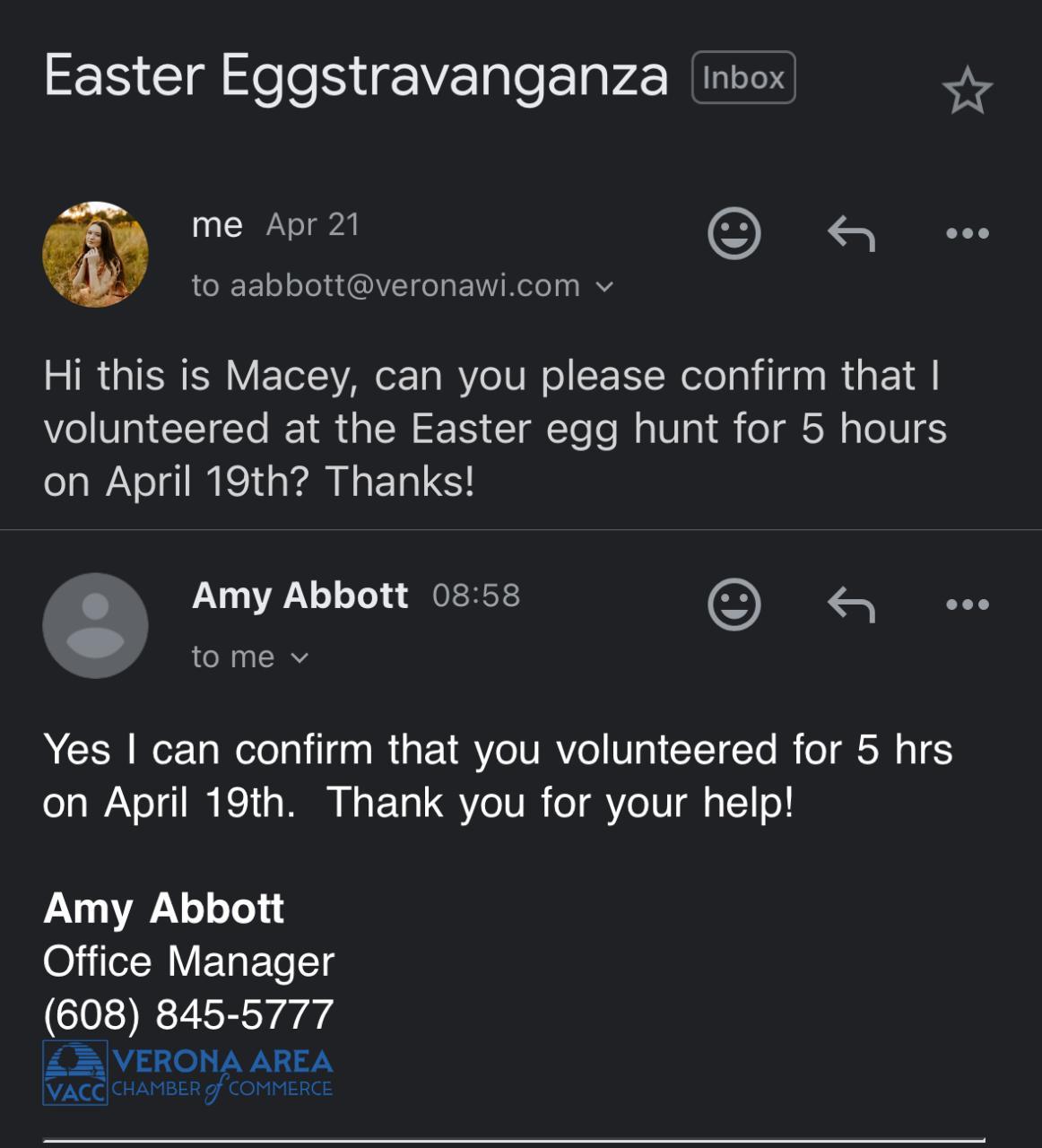This screenshot has width=1042, height=1148.
Task: Add emoji reaction to Macey's Apr 21 message
Action: [x=734, y=233]
